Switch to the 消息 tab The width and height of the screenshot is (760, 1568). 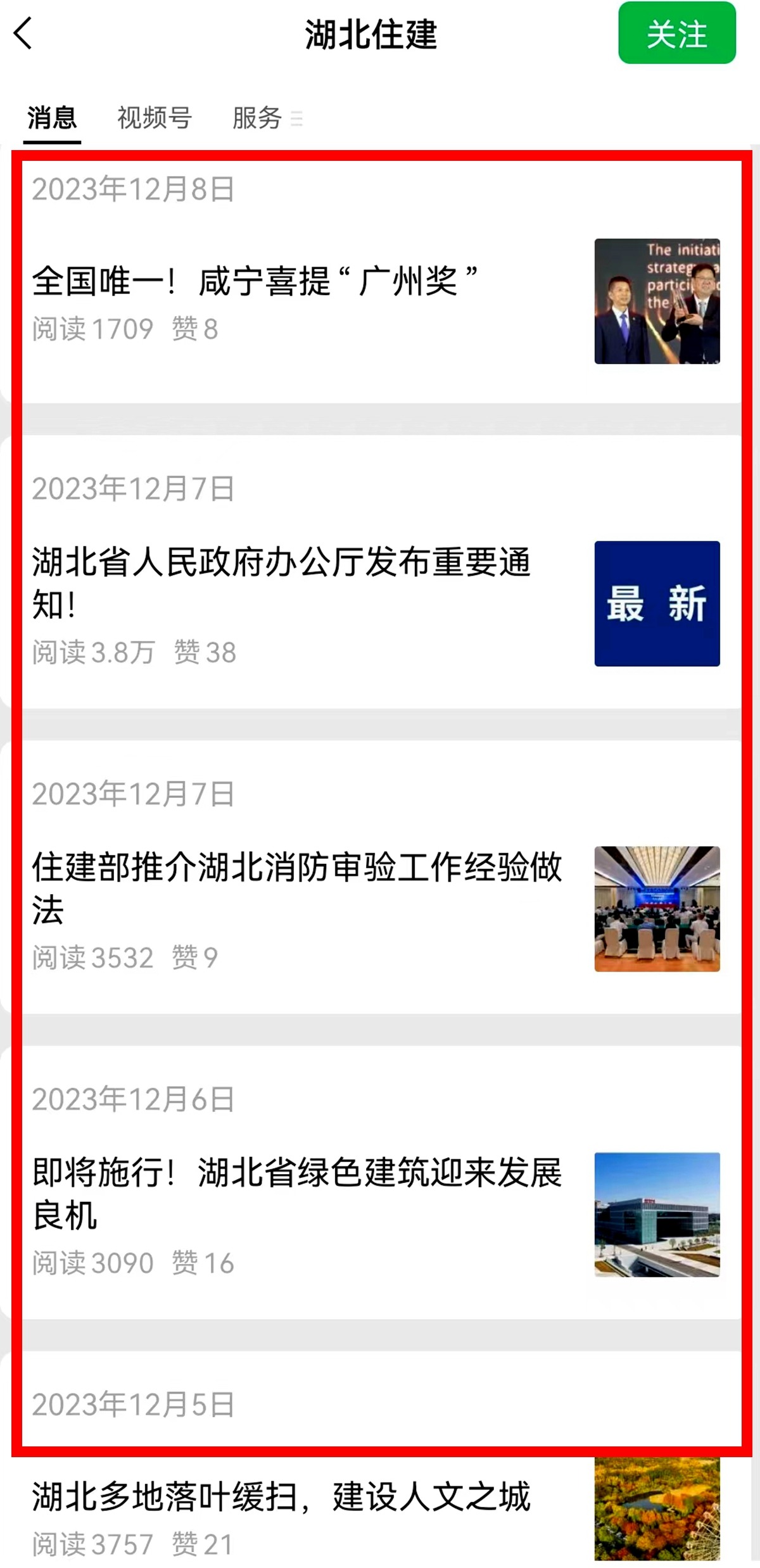pos(52,118)
